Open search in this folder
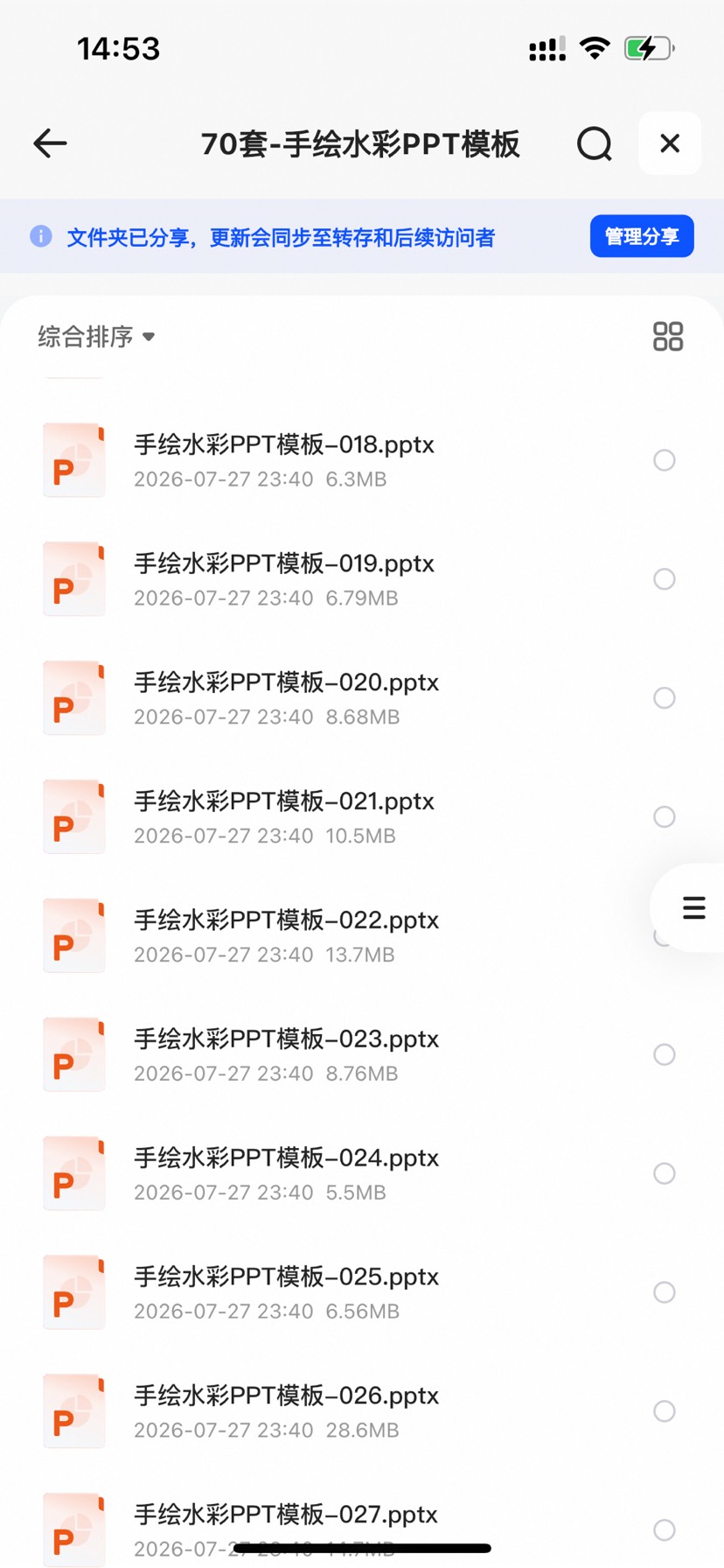This screenshot has width=724, height=1568. pyautogui.click(x=595, y=143)
